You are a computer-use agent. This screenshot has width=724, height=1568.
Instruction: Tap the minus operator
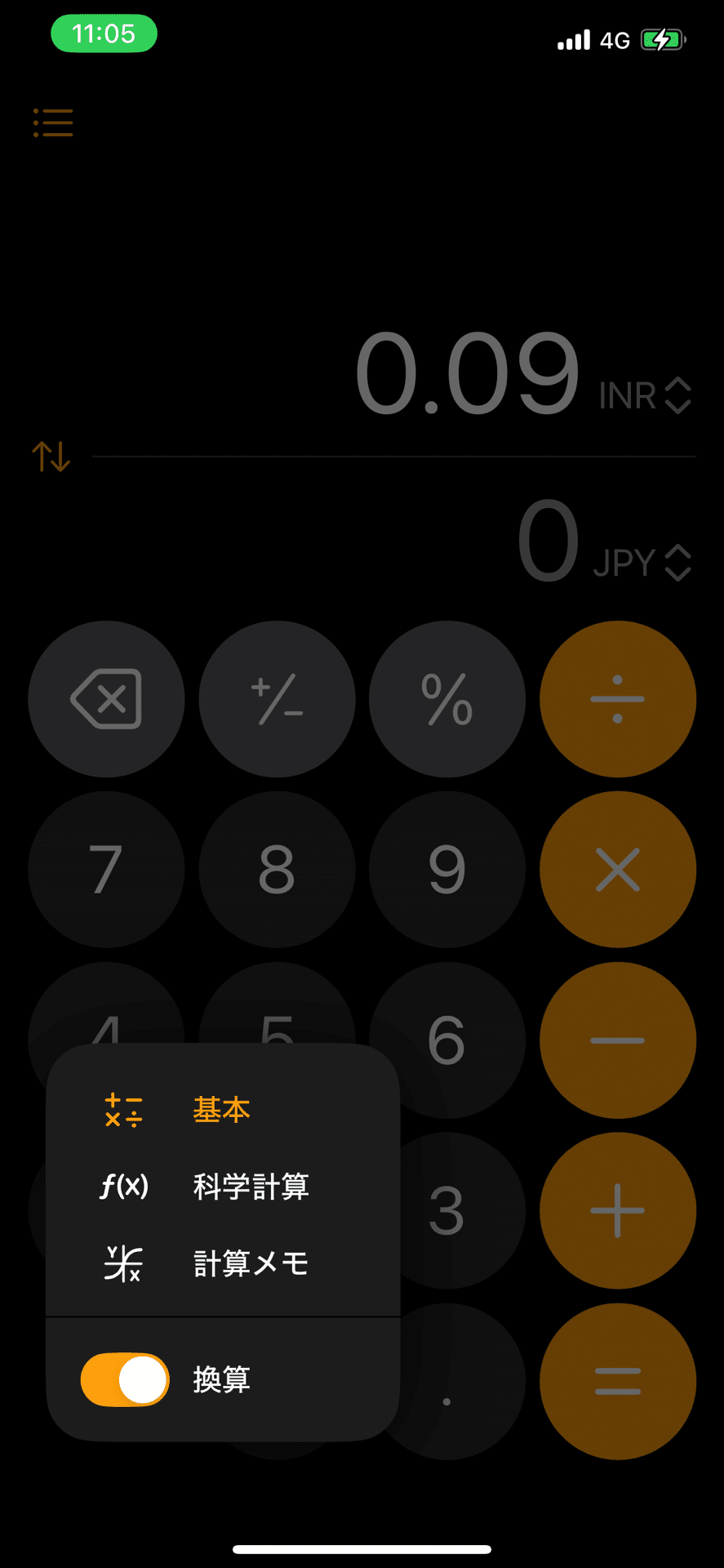click(617, 1040)
